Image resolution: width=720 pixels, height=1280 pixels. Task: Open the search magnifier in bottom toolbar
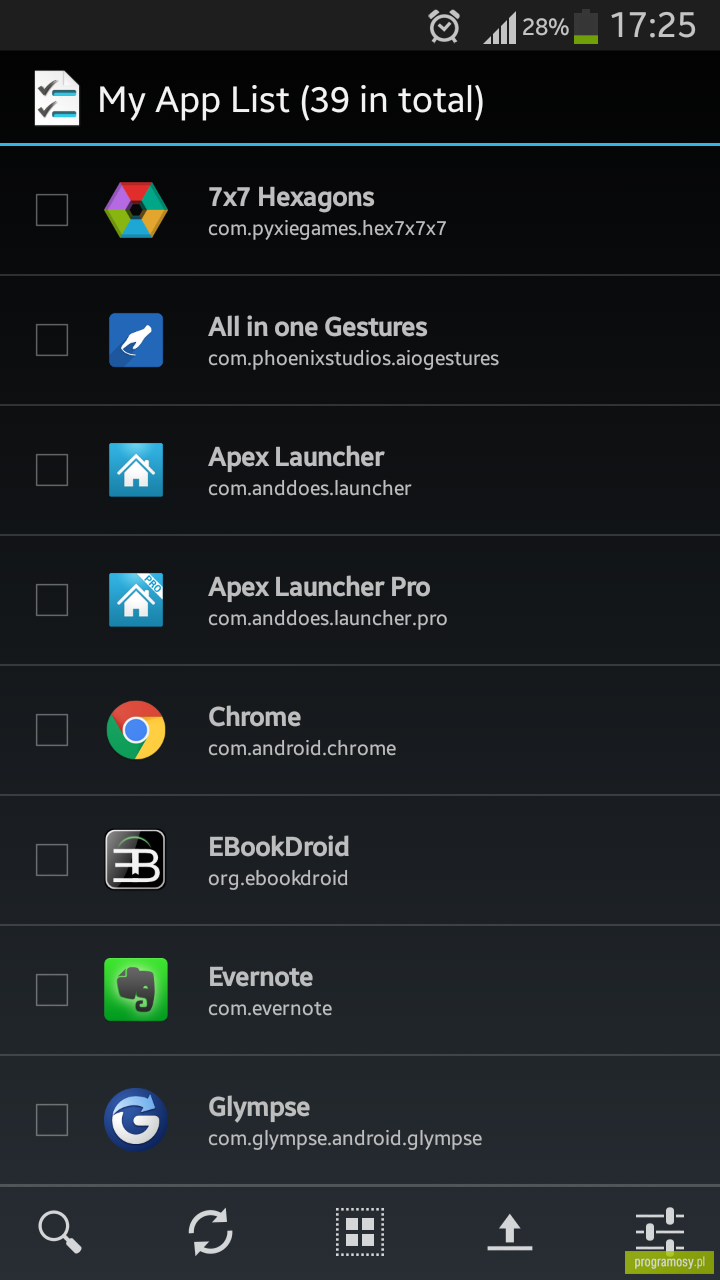pyautogui.click(x=60, y=1232)
